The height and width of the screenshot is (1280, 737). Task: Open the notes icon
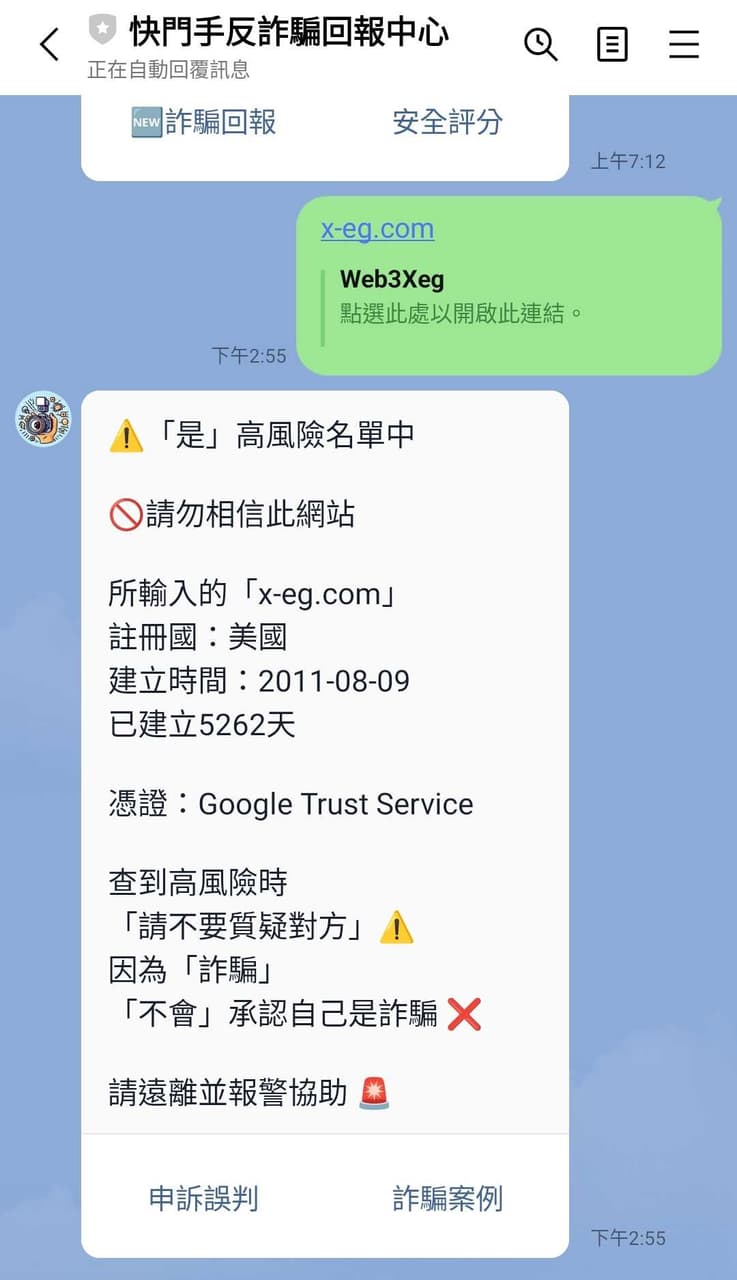(612, 45)
